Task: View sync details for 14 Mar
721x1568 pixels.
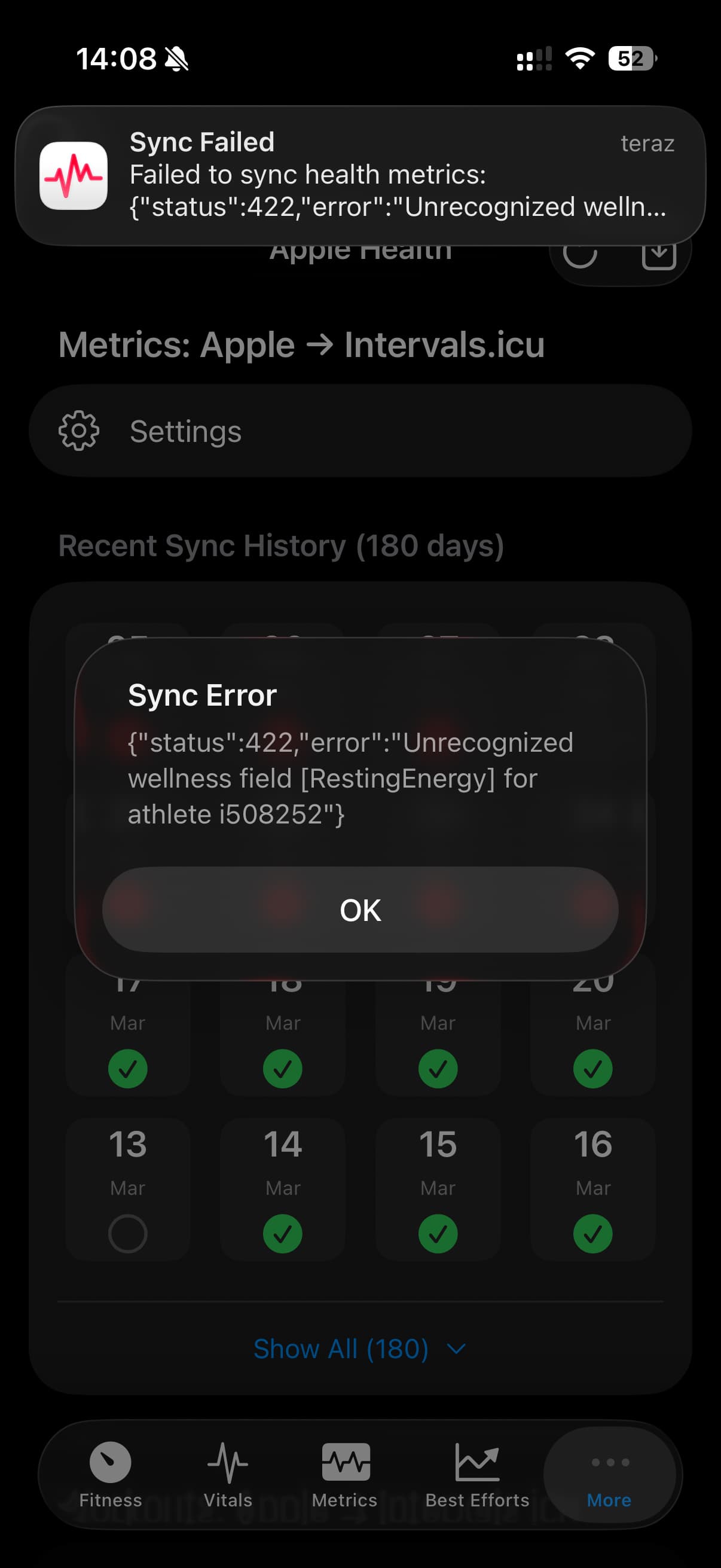Action: coord(283,1188)
